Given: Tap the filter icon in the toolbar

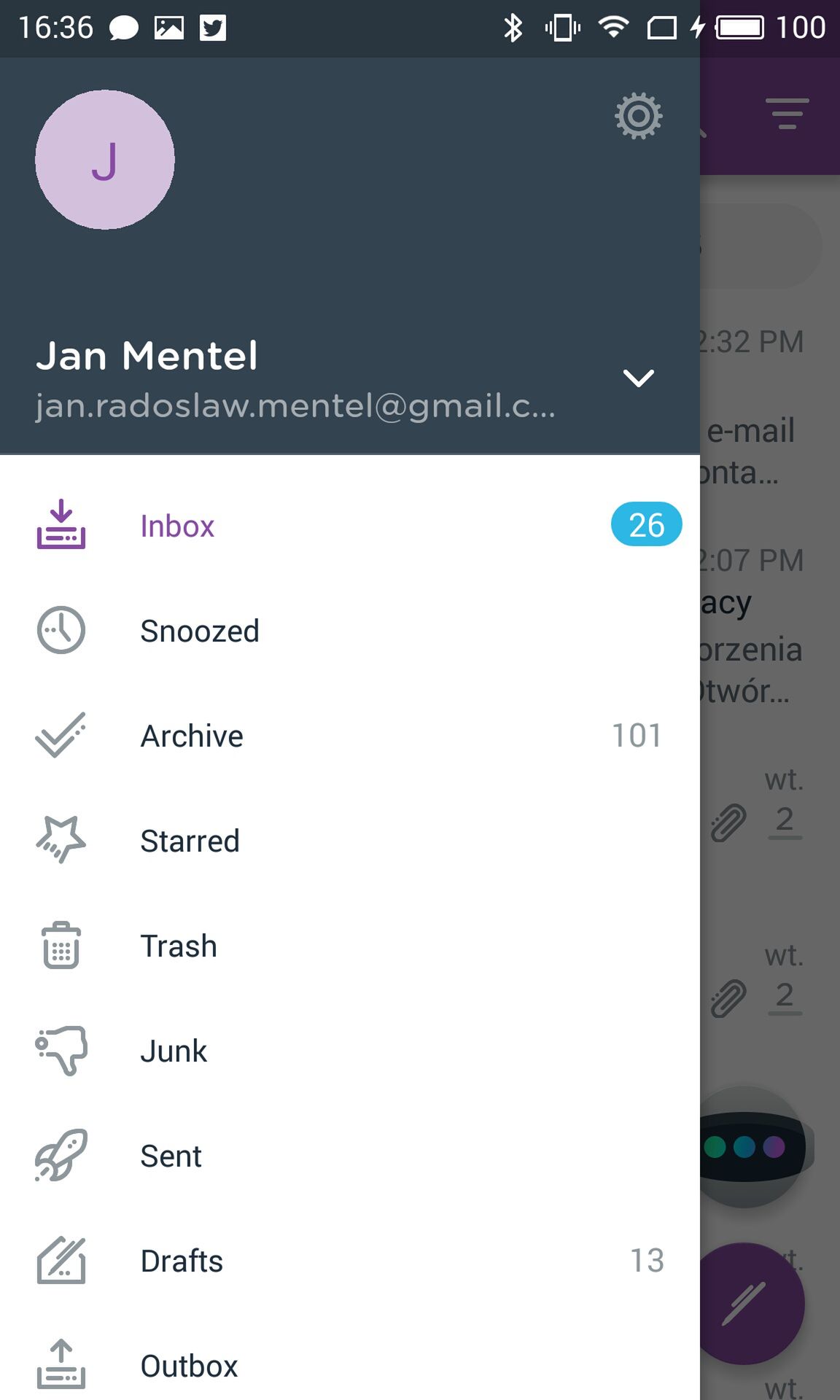Looking at the screenshot, I should [787, 114].
